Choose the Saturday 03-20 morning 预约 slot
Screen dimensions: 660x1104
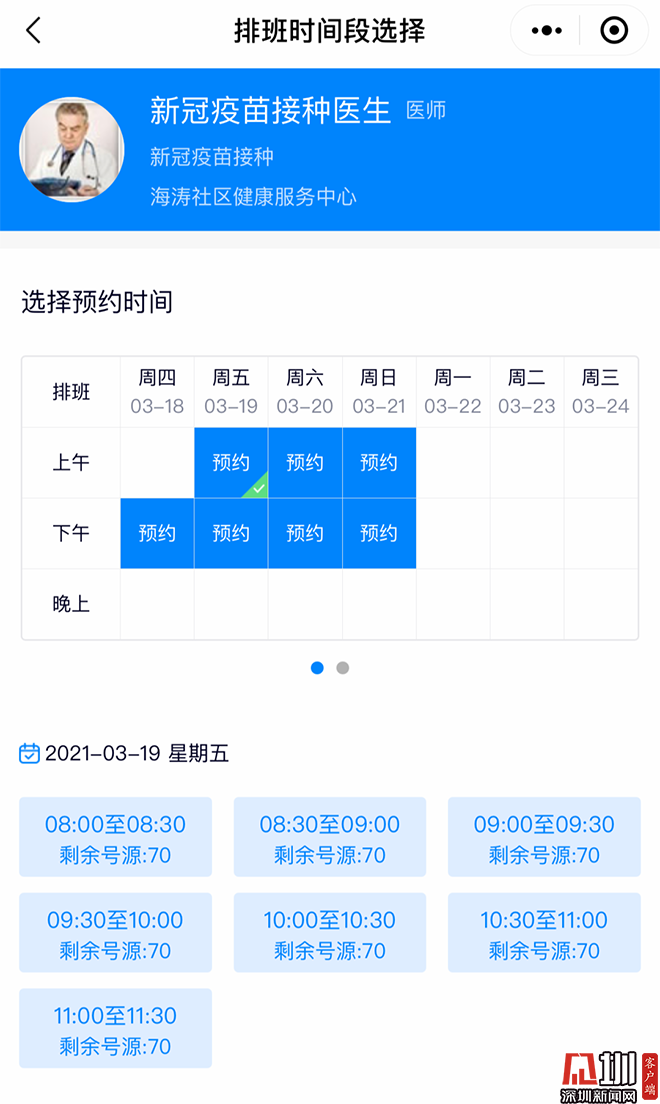click(305, 463)
